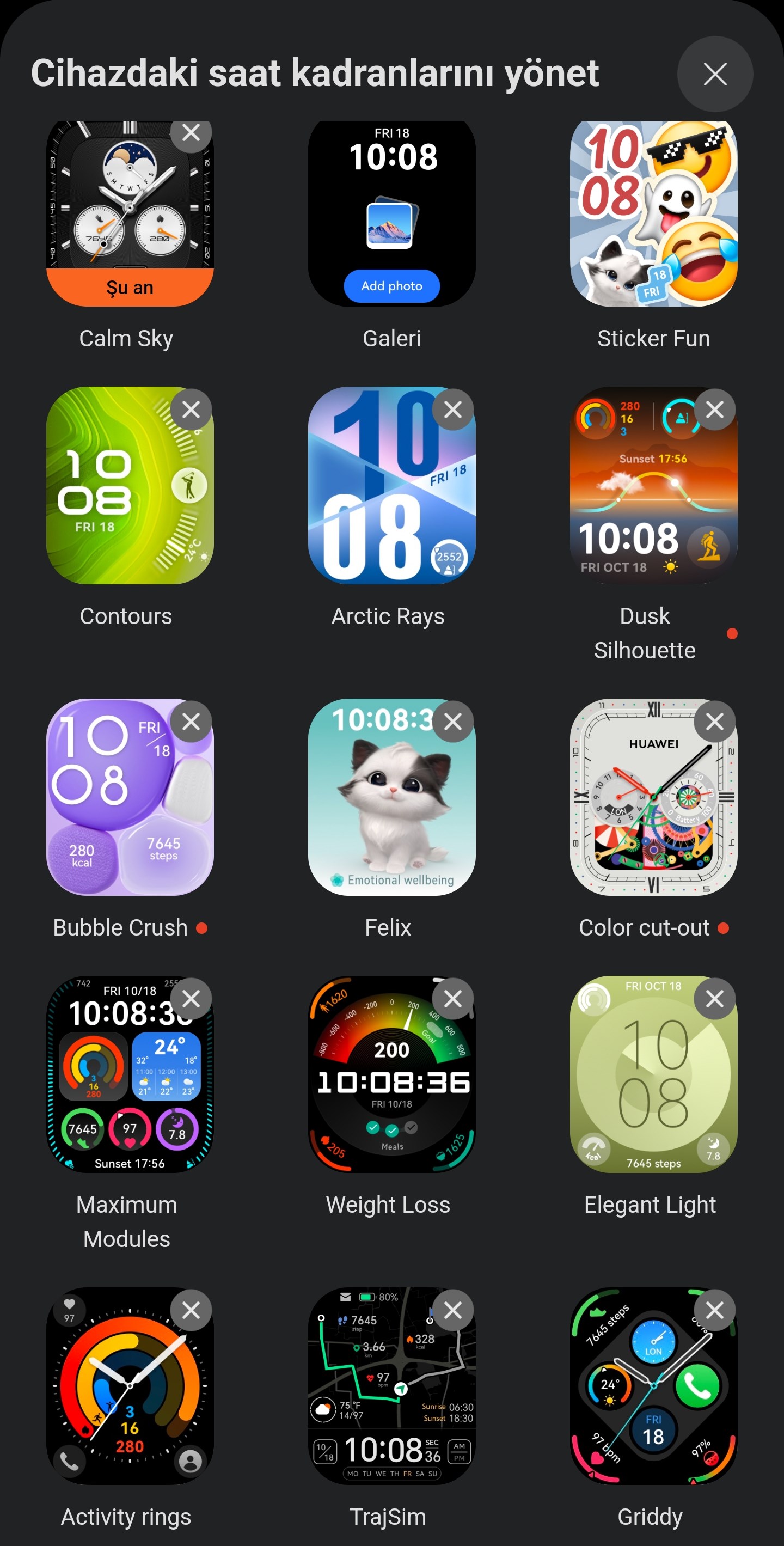784x1546 pixels.
Task: Delete the Activity rings watch face
Action: coord(191,1310)
